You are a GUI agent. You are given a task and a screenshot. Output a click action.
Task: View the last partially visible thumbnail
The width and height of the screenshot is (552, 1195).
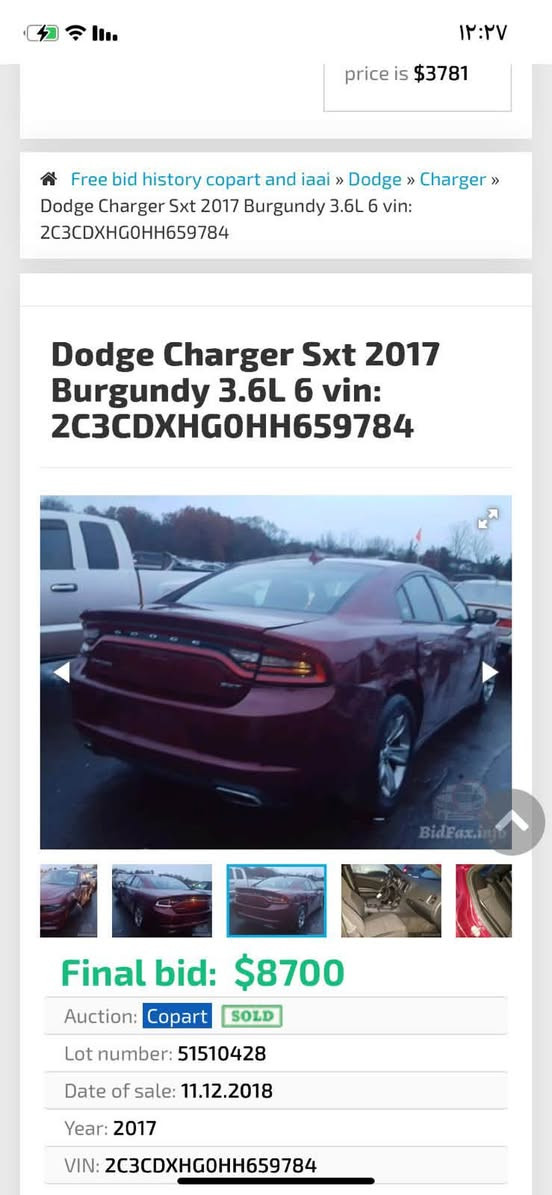click(483, 901)
